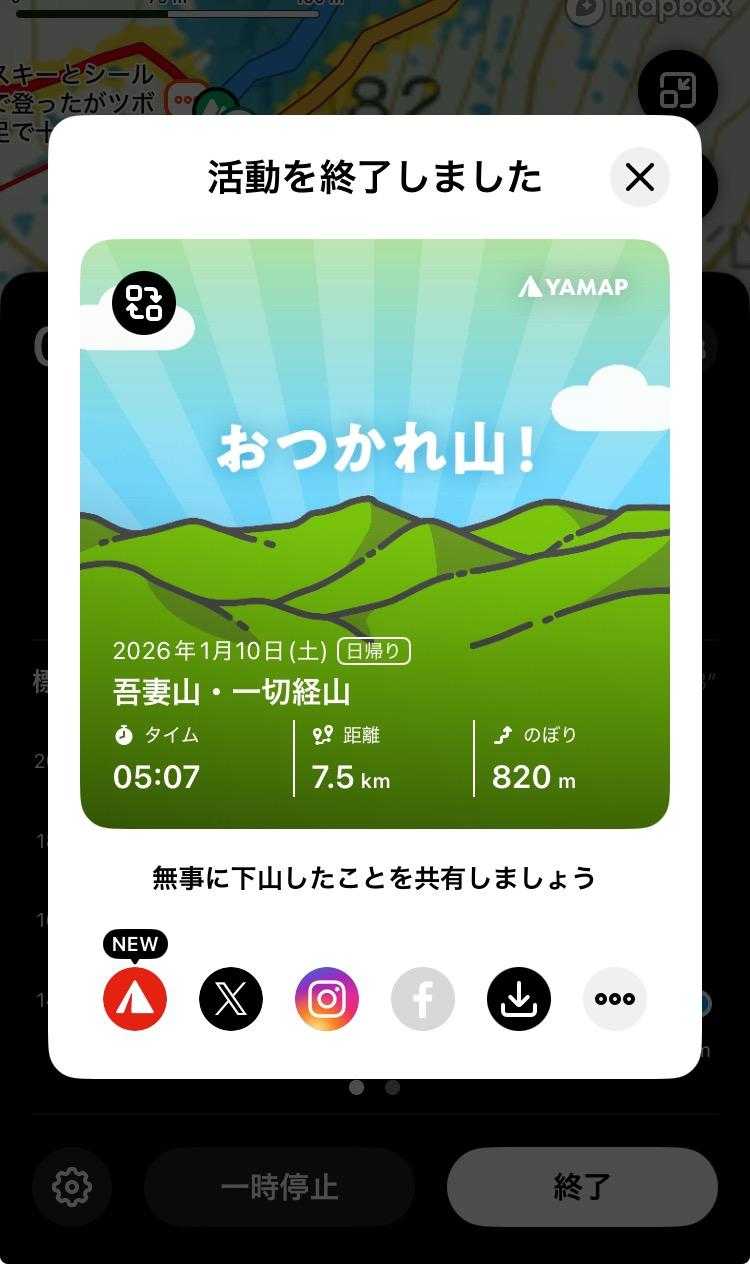
Task: Close the activity finished dialog
Action: pyautogui.click(x=640, y=177)
